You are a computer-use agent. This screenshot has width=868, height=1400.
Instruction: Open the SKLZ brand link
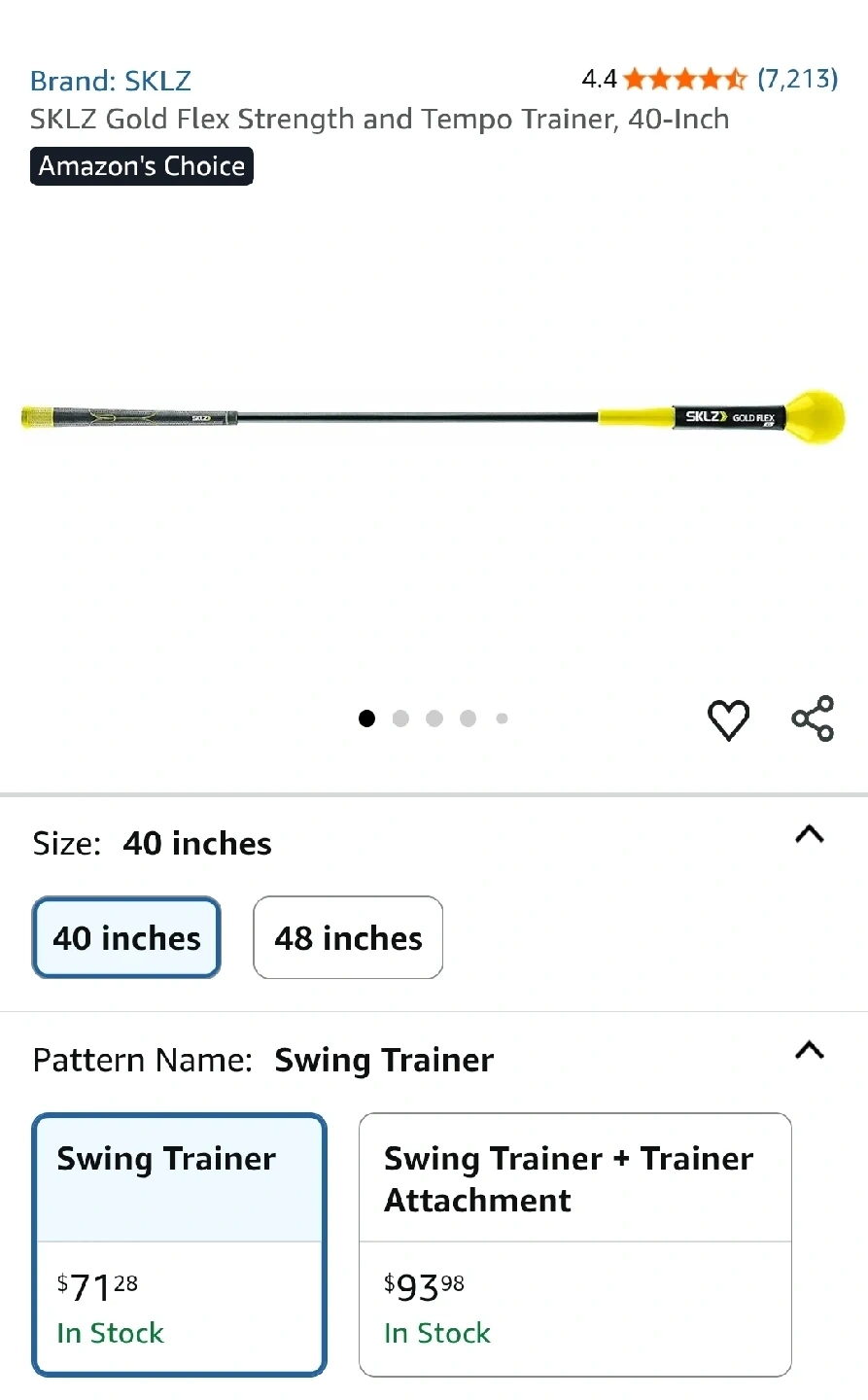coord(111,81)
